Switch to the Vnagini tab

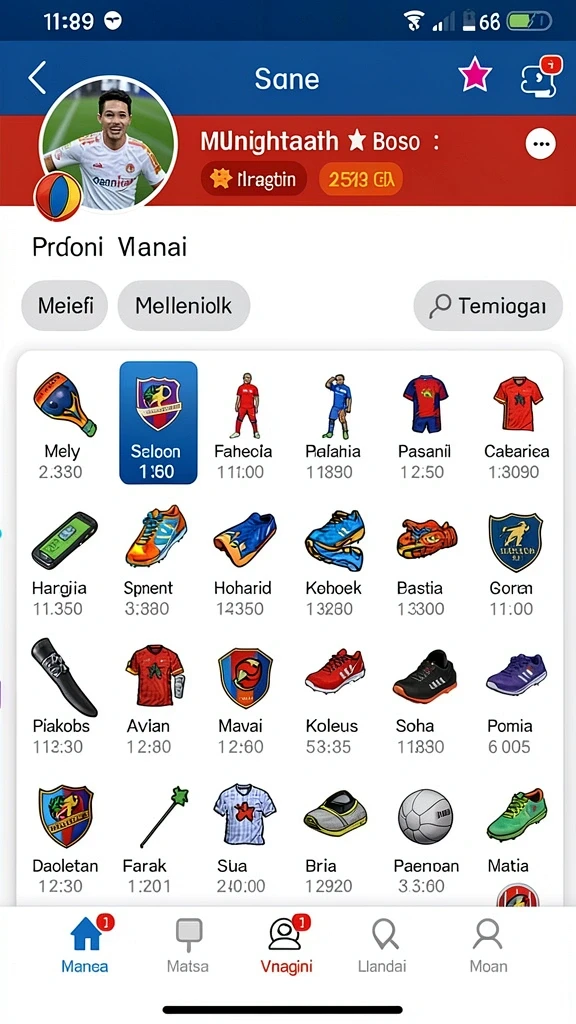pos(287,944)
